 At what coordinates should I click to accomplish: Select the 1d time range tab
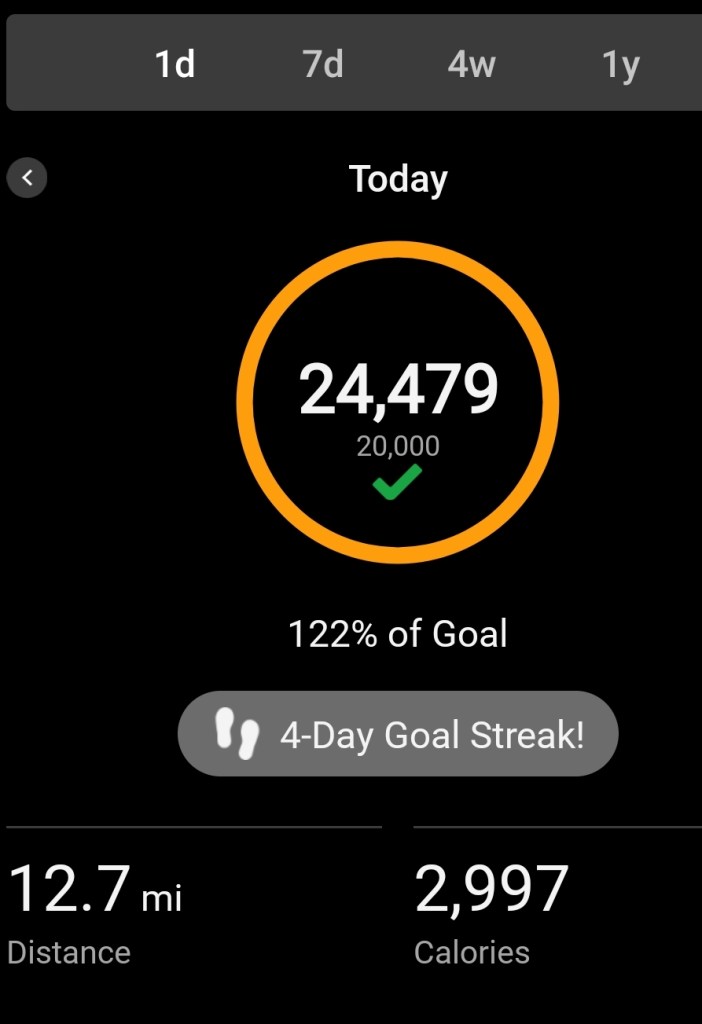(x=175, y=65)
